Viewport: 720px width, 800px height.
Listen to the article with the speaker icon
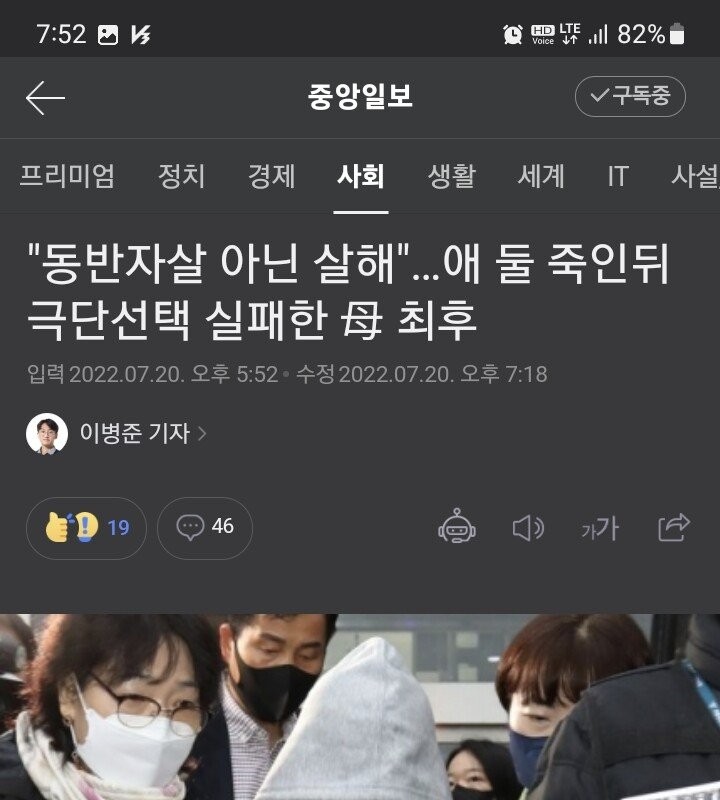(x=527, y=527)
